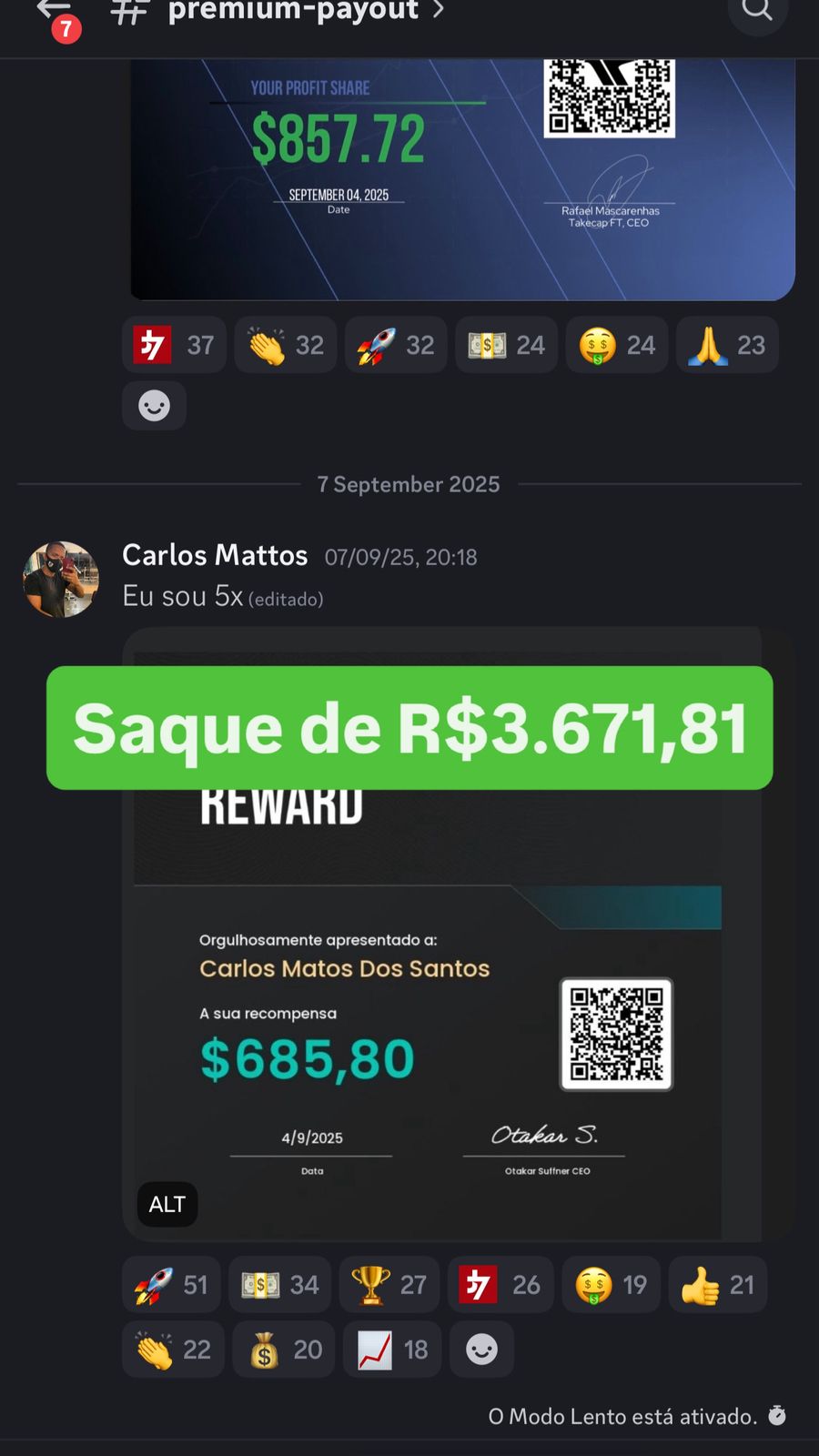
Task: Open search in the channel
Action: coord(756,11)
